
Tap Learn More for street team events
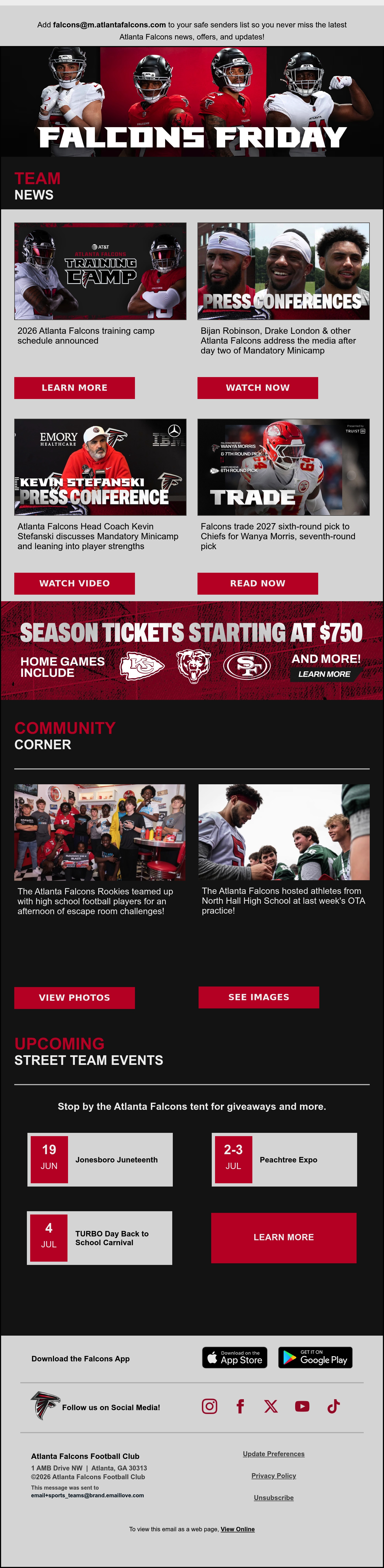(x=283, y=1237)
